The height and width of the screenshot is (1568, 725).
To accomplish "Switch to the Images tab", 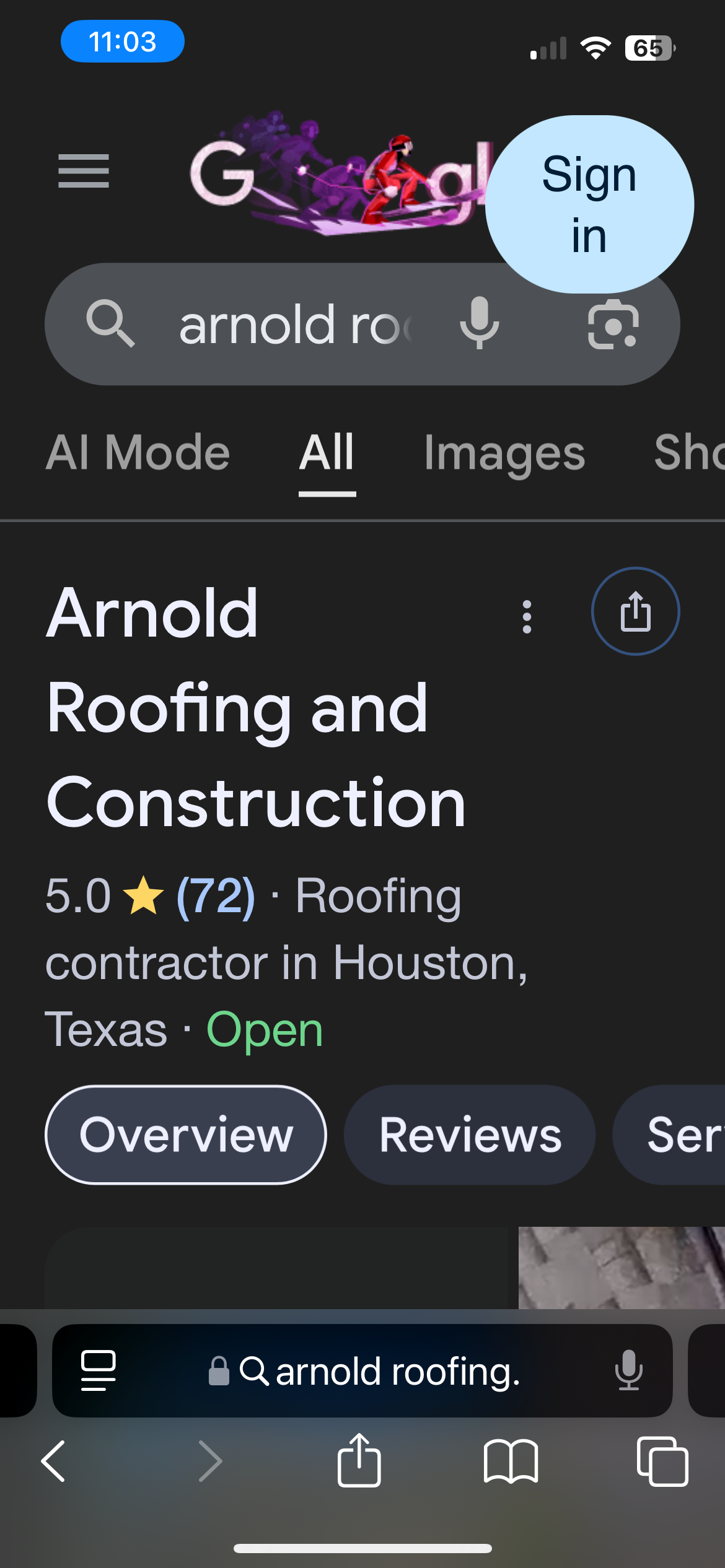I will [x=504, y=454].
